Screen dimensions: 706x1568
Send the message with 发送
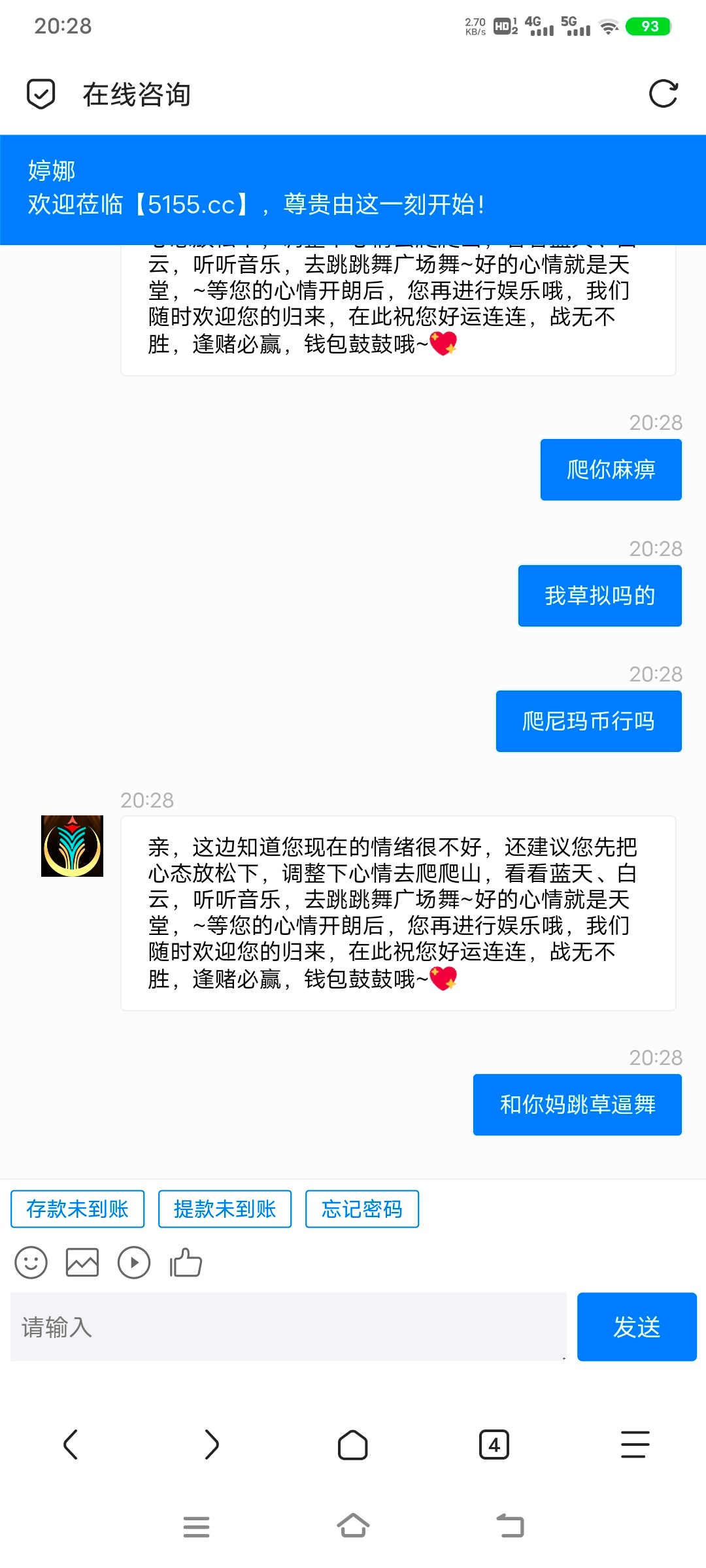pos(637,1327)
